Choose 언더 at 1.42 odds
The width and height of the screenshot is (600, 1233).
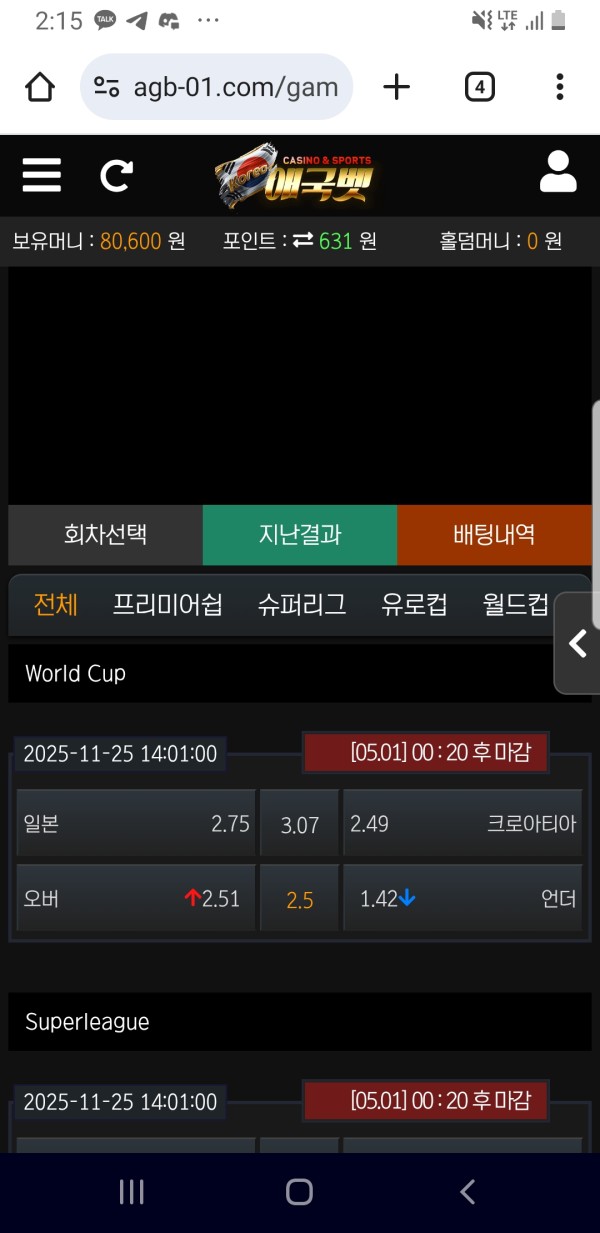tap(462, 899)
